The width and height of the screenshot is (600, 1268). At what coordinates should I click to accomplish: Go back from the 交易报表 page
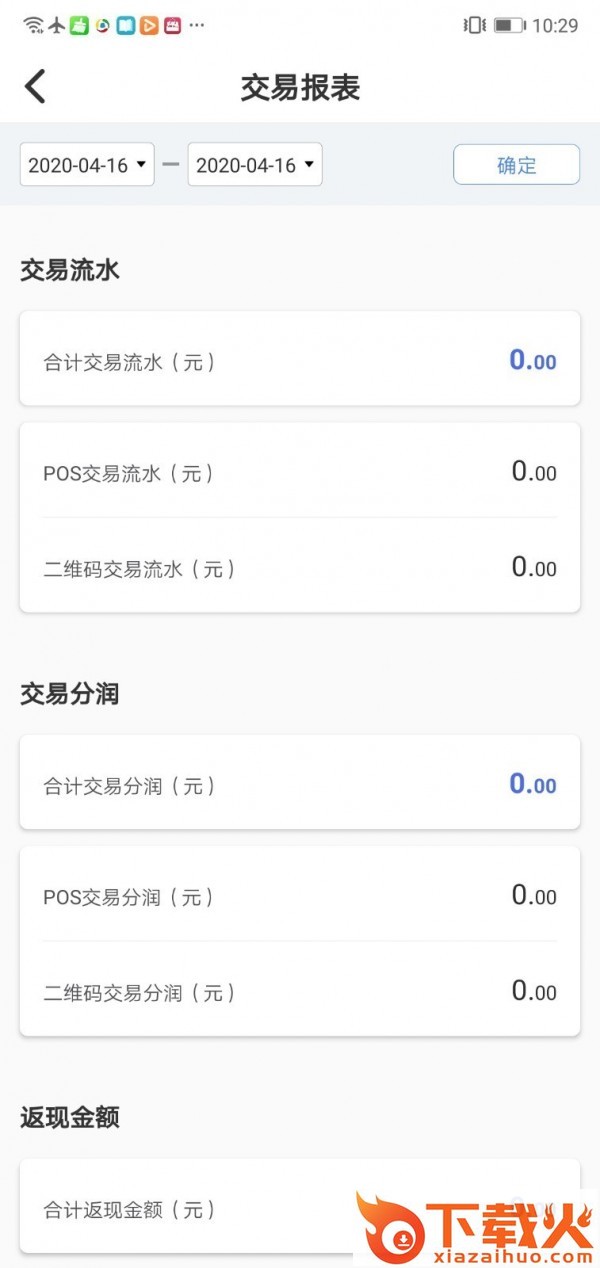click(x=35, y=87)
